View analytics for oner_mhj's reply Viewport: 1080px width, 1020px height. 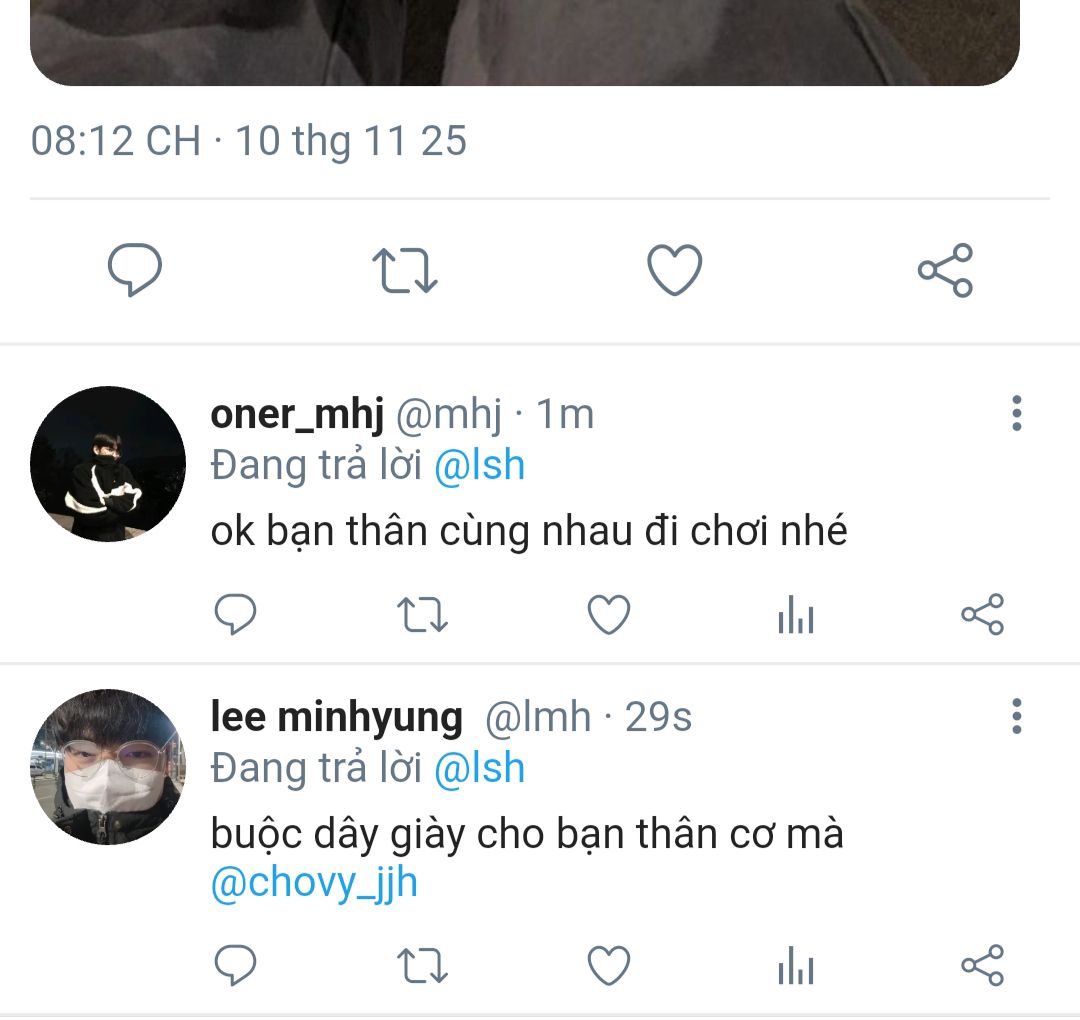pyautogui.click(x=796, y=615)
